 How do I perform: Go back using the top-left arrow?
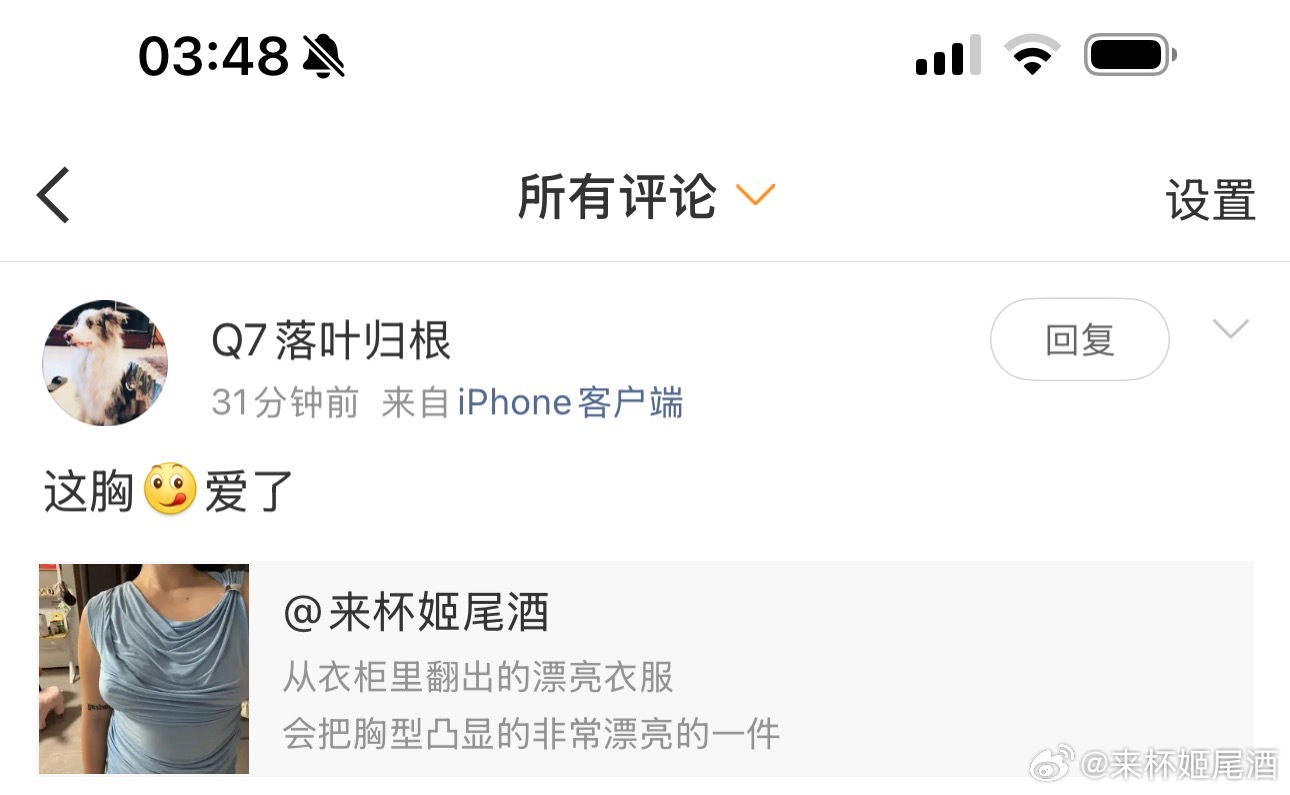click(54, 195)
